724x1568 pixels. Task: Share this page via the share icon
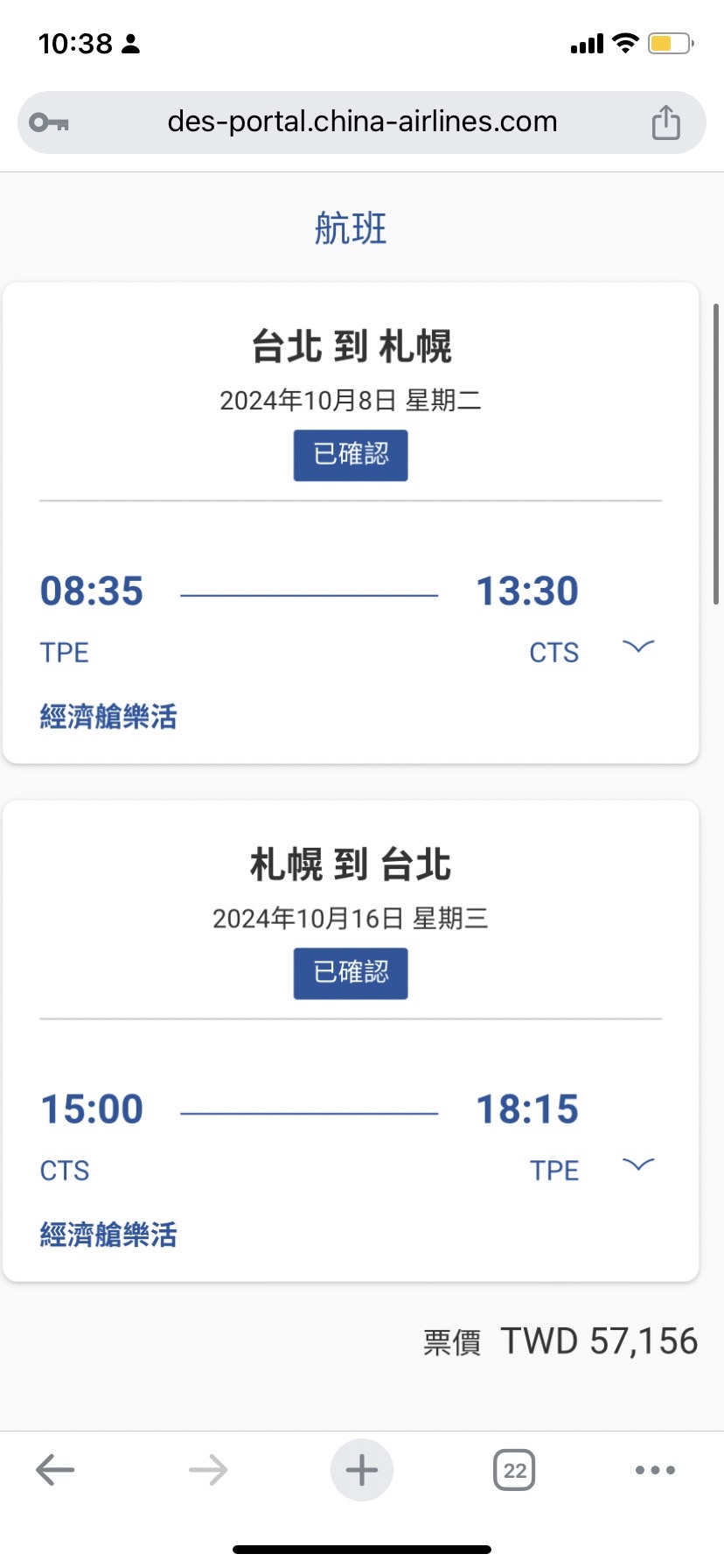665,122
